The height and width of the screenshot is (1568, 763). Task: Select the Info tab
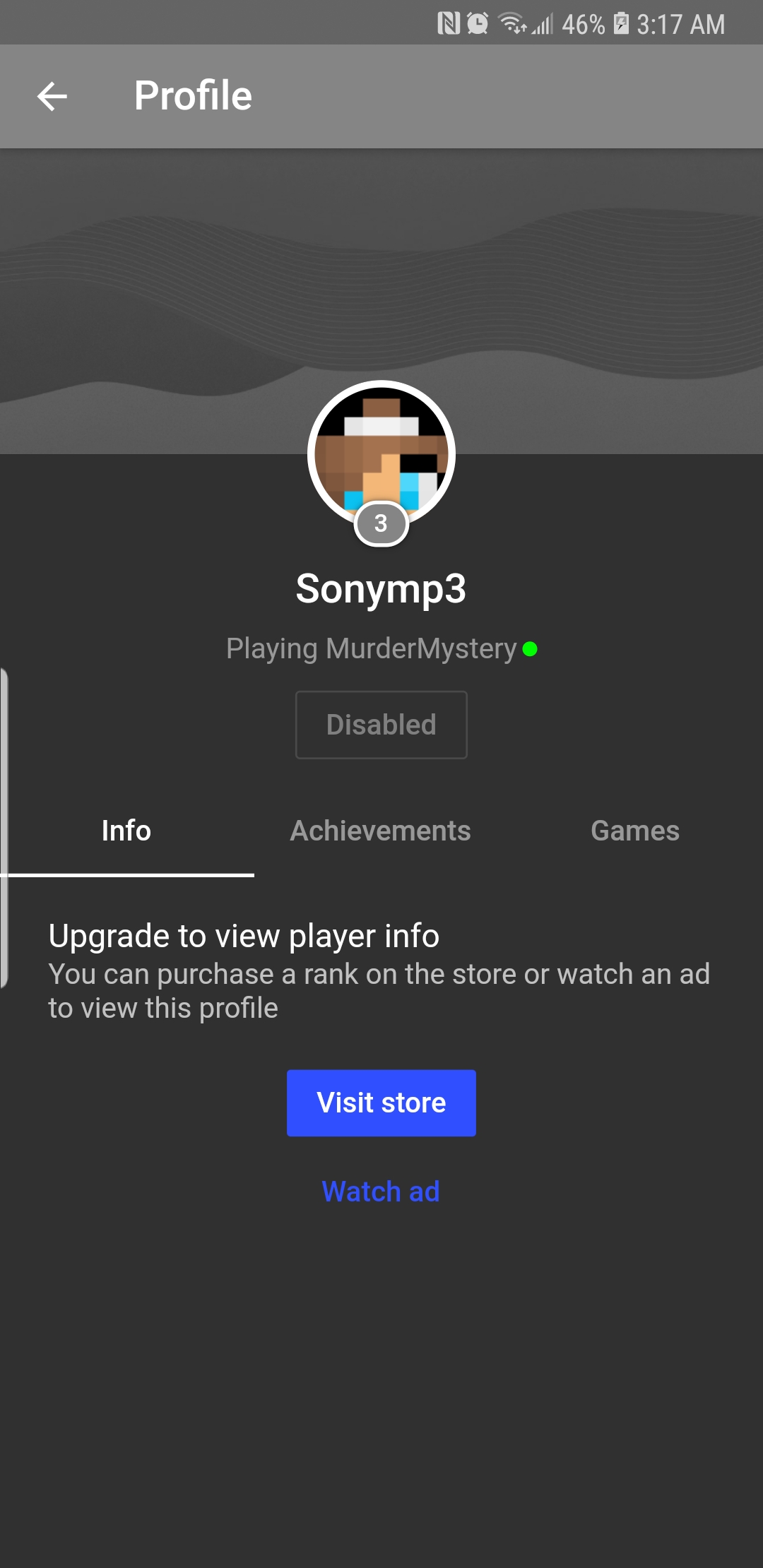126,831
